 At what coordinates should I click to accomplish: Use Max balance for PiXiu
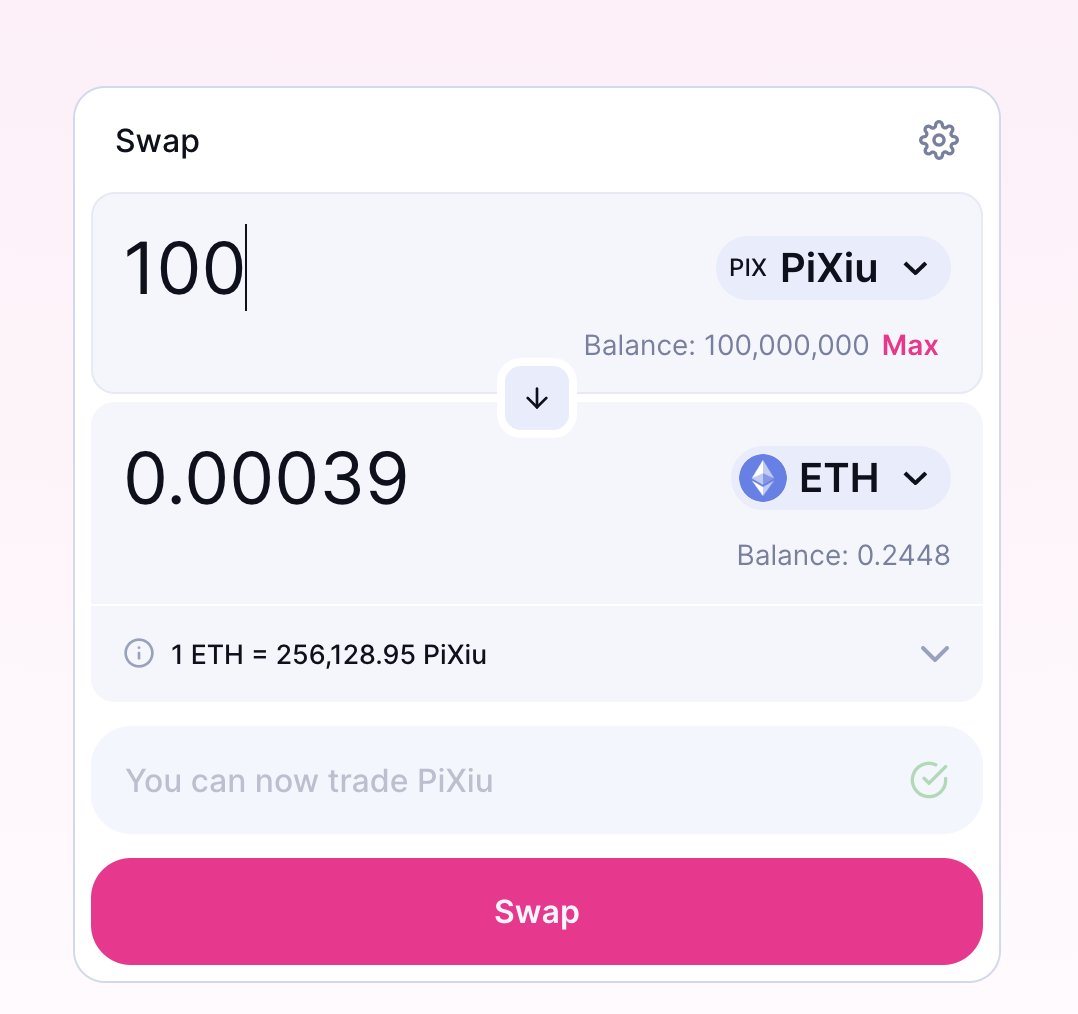[x=909, y=346]
